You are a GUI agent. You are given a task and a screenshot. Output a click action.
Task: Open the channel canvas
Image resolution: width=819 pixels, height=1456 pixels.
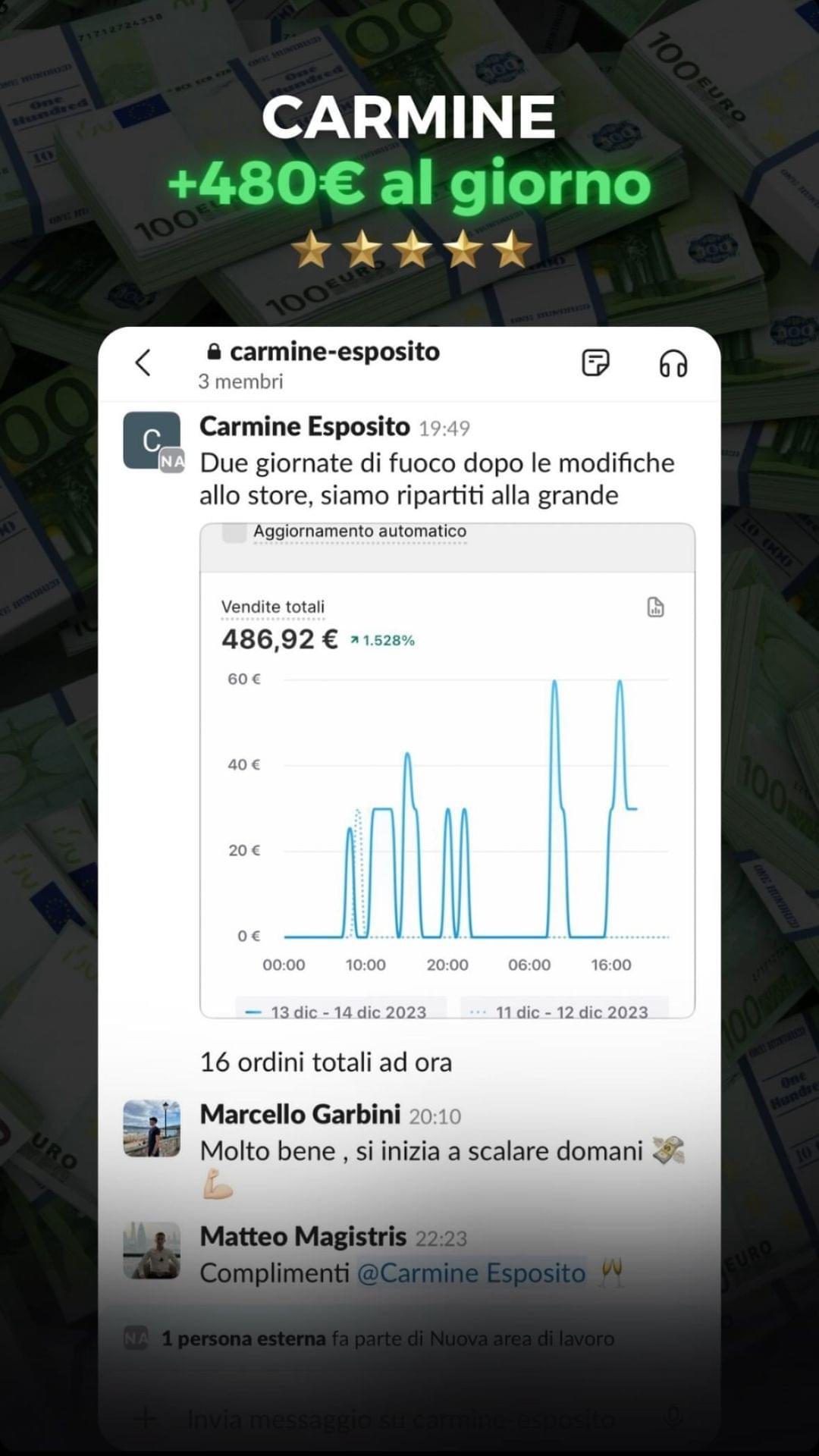pyautogui.click(x=596, y=362)
